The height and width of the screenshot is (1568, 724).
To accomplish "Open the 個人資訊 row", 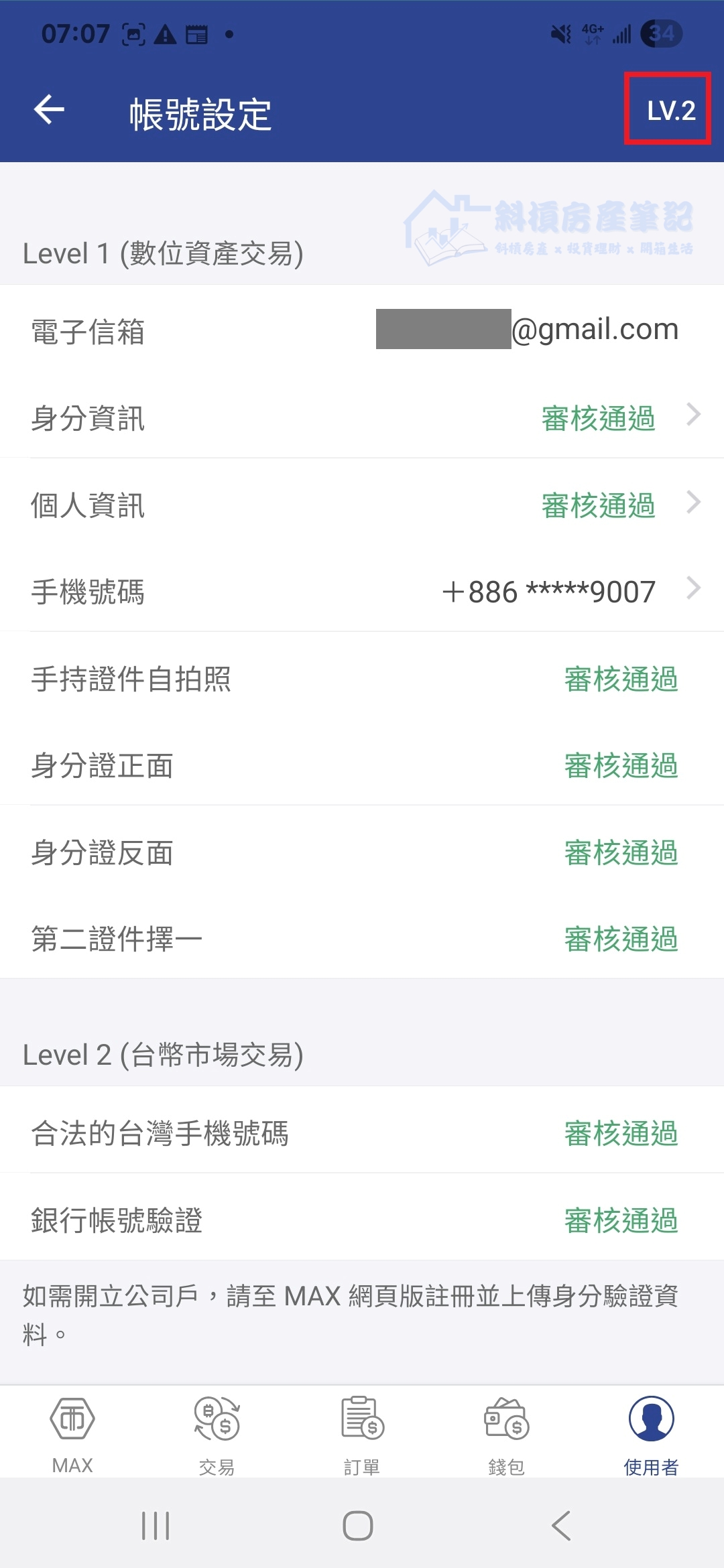I will point(362,505).
